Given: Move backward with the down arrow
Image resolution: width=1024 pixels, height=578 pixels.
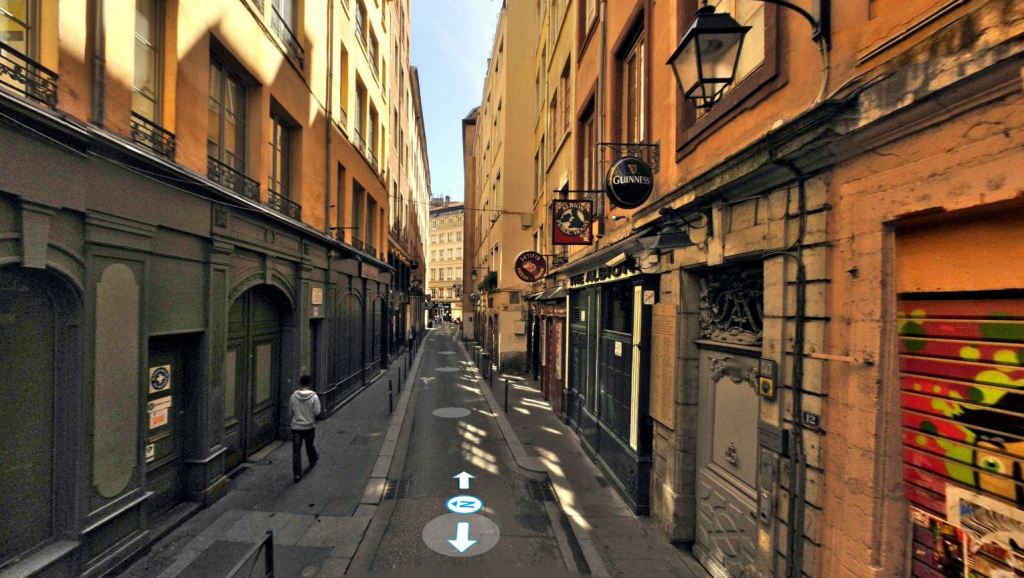Looking at the screenshot, I should point(461,535).
